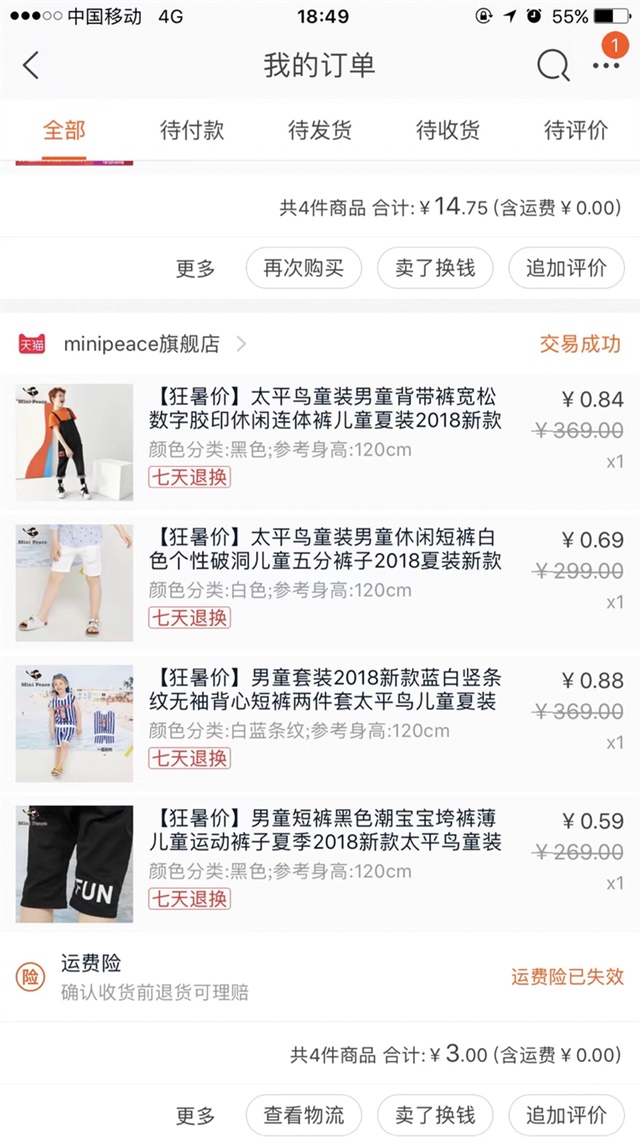Open the three-dot overflow menu

pos(606,66)
